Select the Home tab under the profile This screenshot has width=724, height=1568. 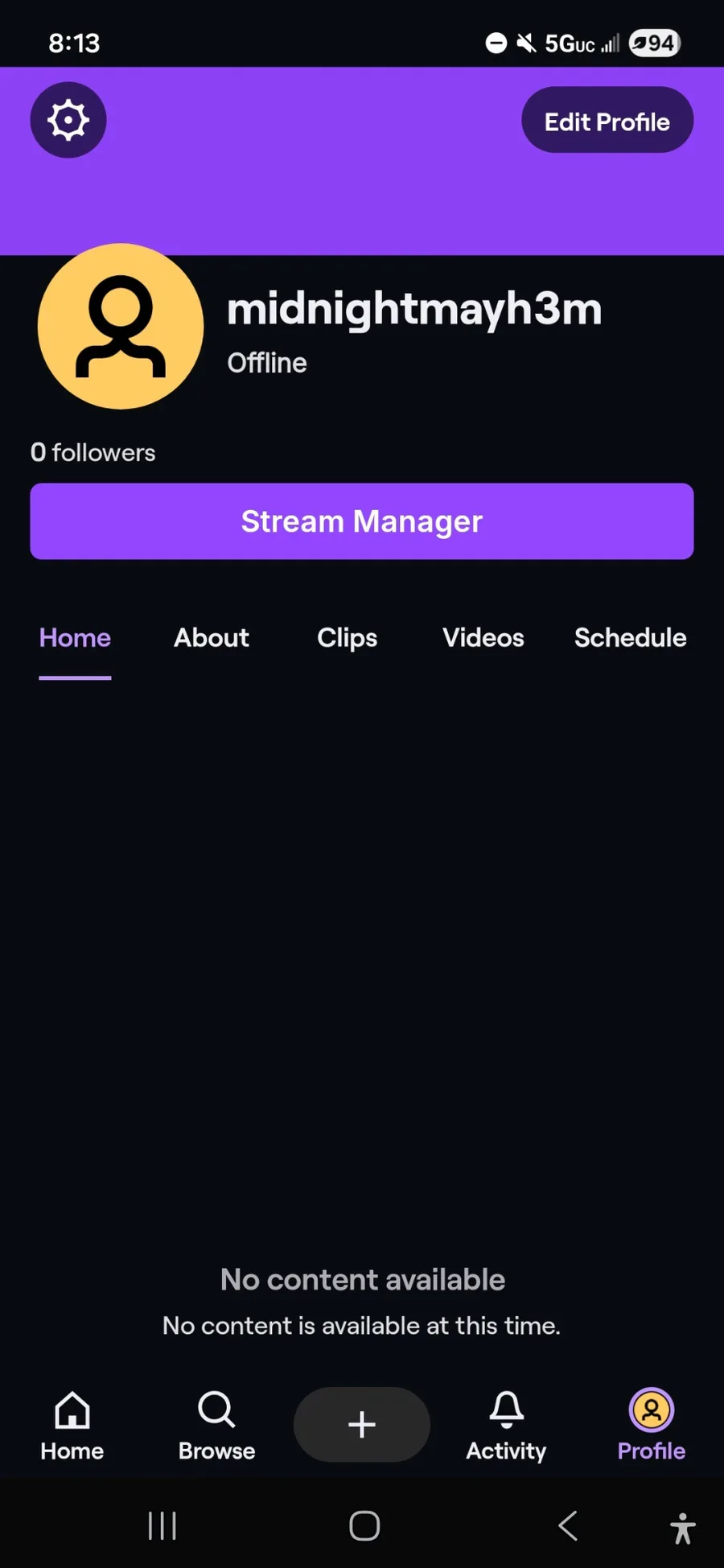click(75, 638)
